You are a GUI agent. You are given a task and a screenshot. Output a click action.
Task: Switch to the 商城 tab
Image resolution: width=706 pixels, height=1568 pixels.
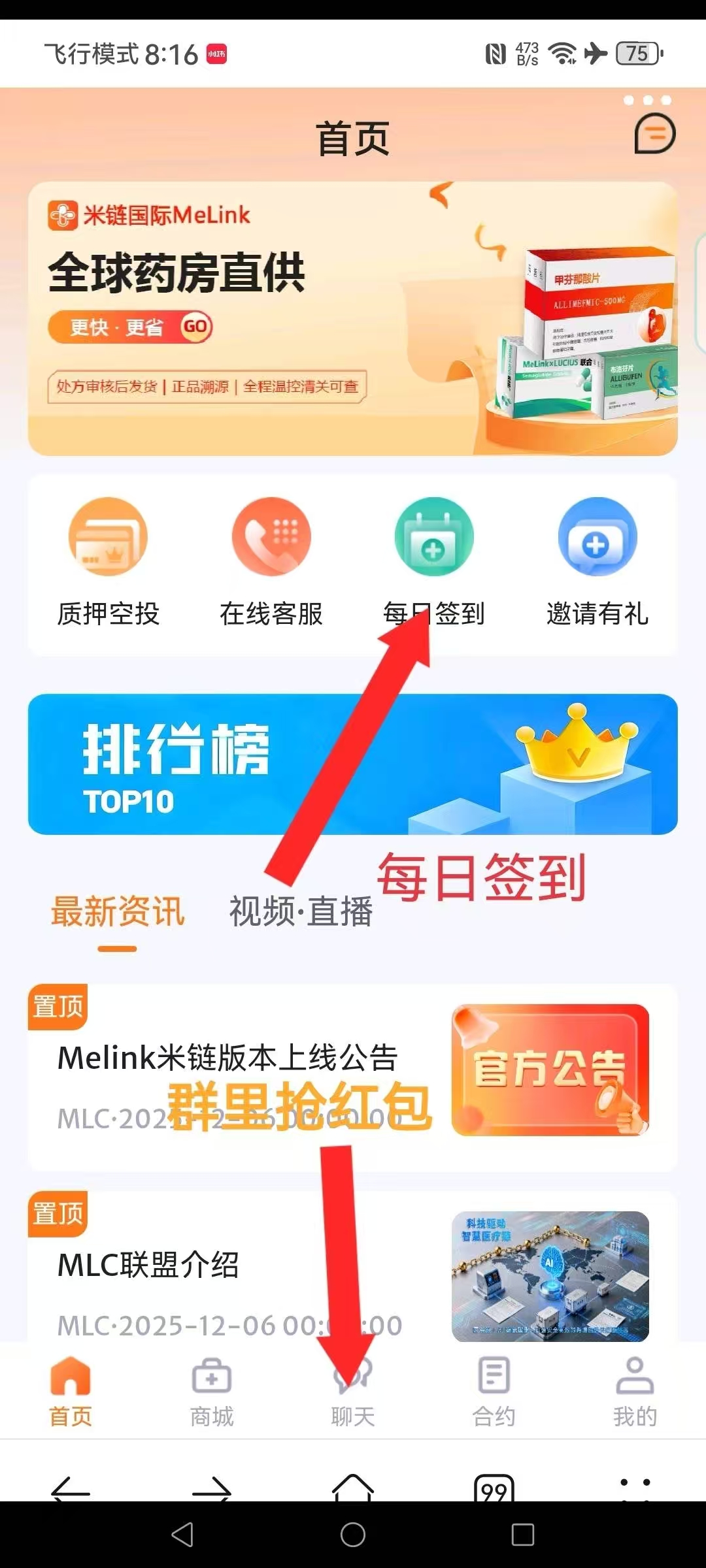212,1392
